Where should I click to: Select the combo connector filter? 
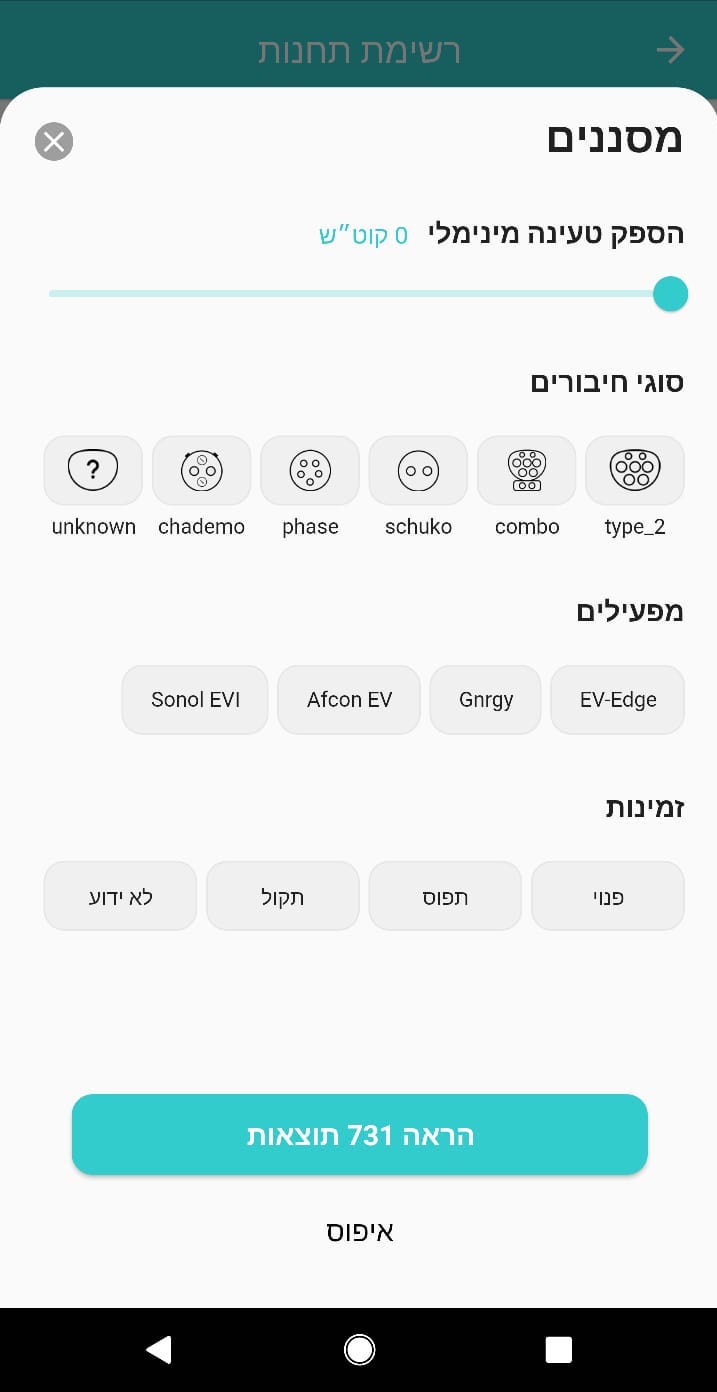point(526,470)
